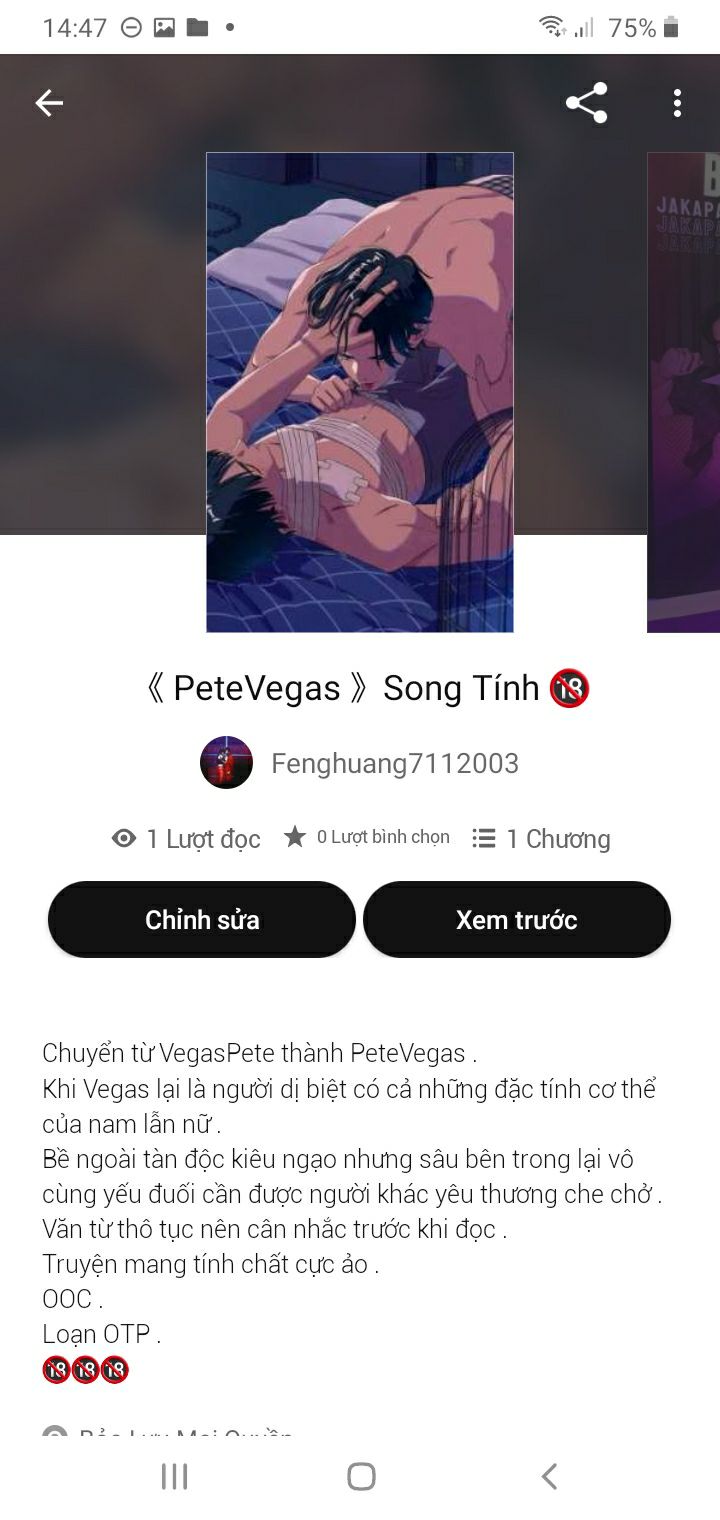Screen dimensions: 720x1520
Task: Open the 1 Chương chapter list
Action: point(541,838)
